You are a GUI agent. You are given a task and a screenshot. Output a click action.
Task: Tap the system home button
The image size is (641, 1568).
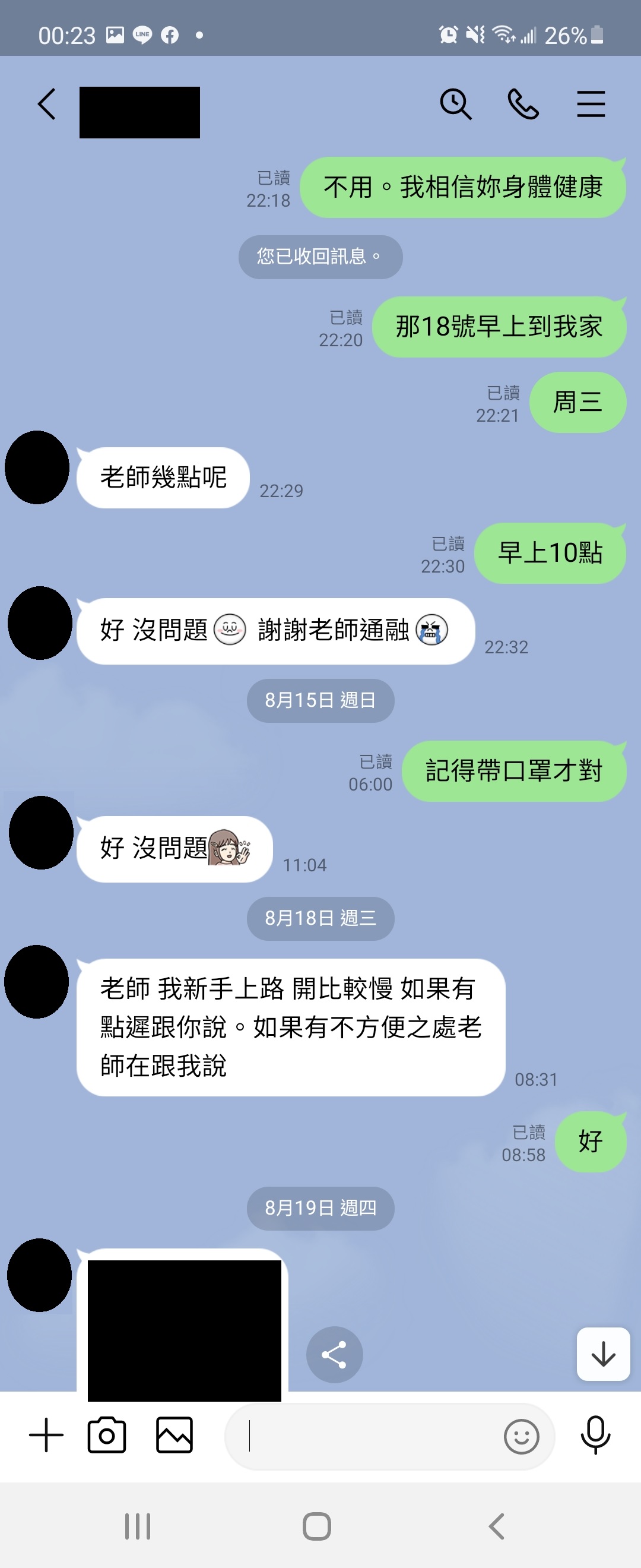tap(317, 1526)
